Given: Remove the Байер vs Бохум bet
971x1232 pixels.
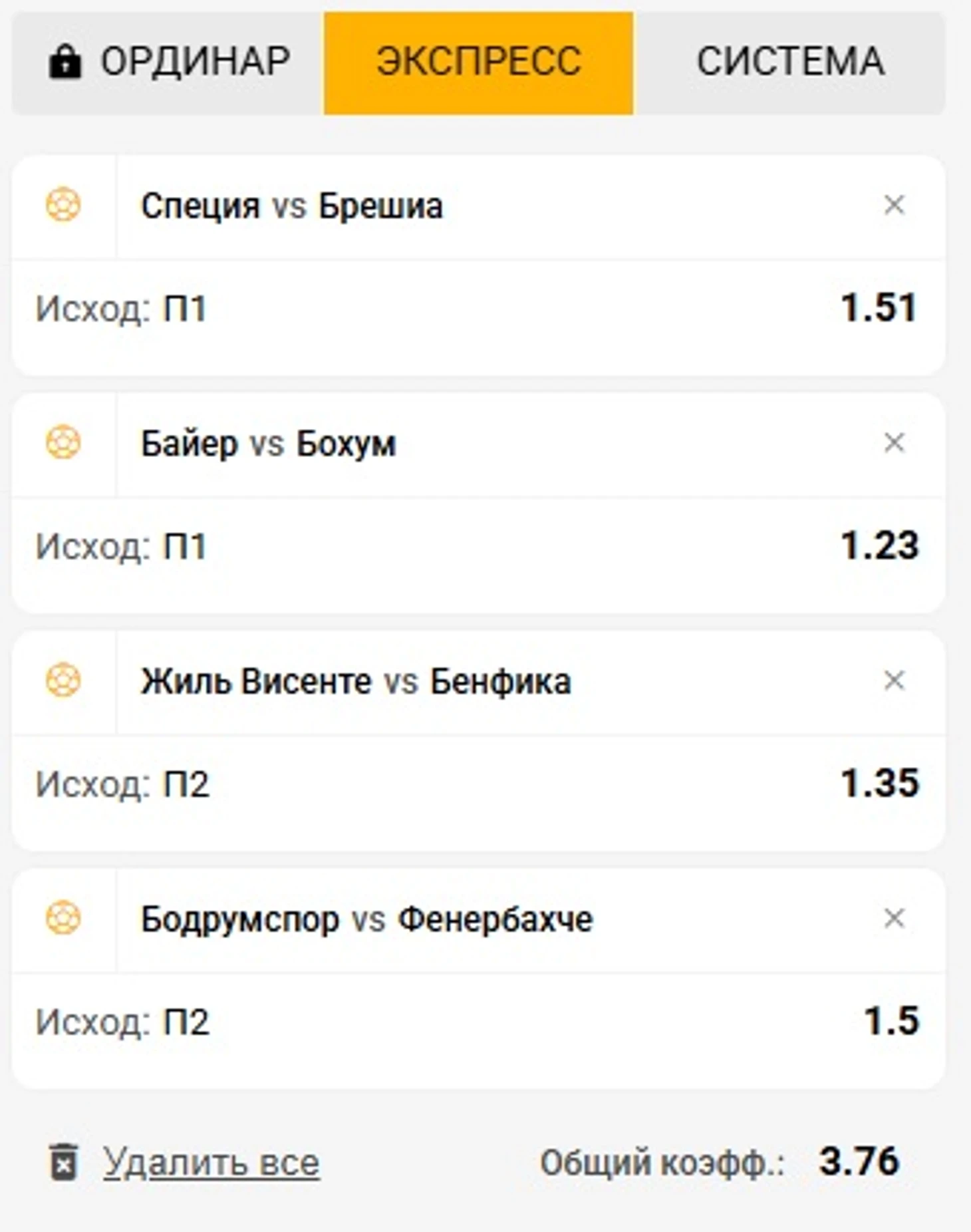Looking at the screenshot, I should (894, 443).
